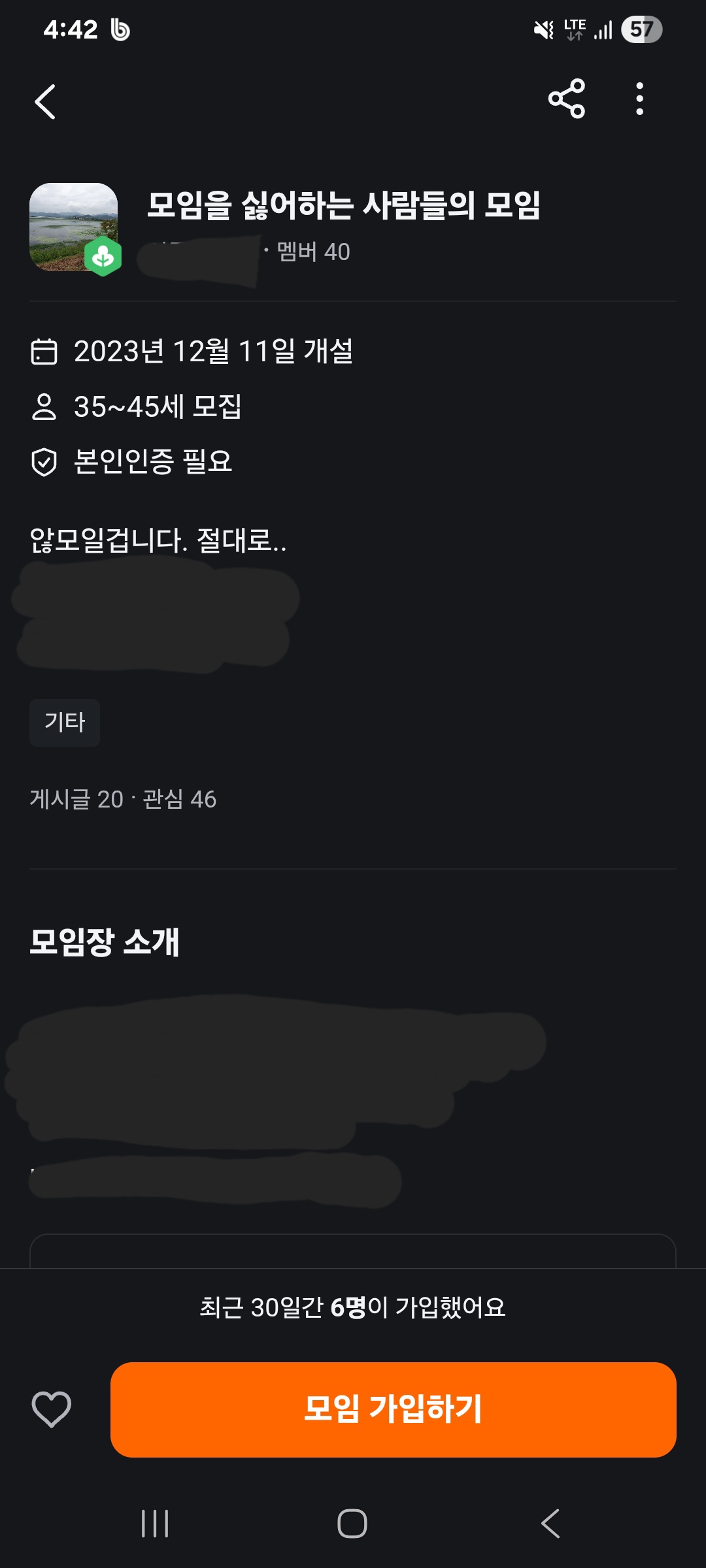706x1568 pixels.
Task: Open the group's profile picture
Action: click(x=73, y=227)
